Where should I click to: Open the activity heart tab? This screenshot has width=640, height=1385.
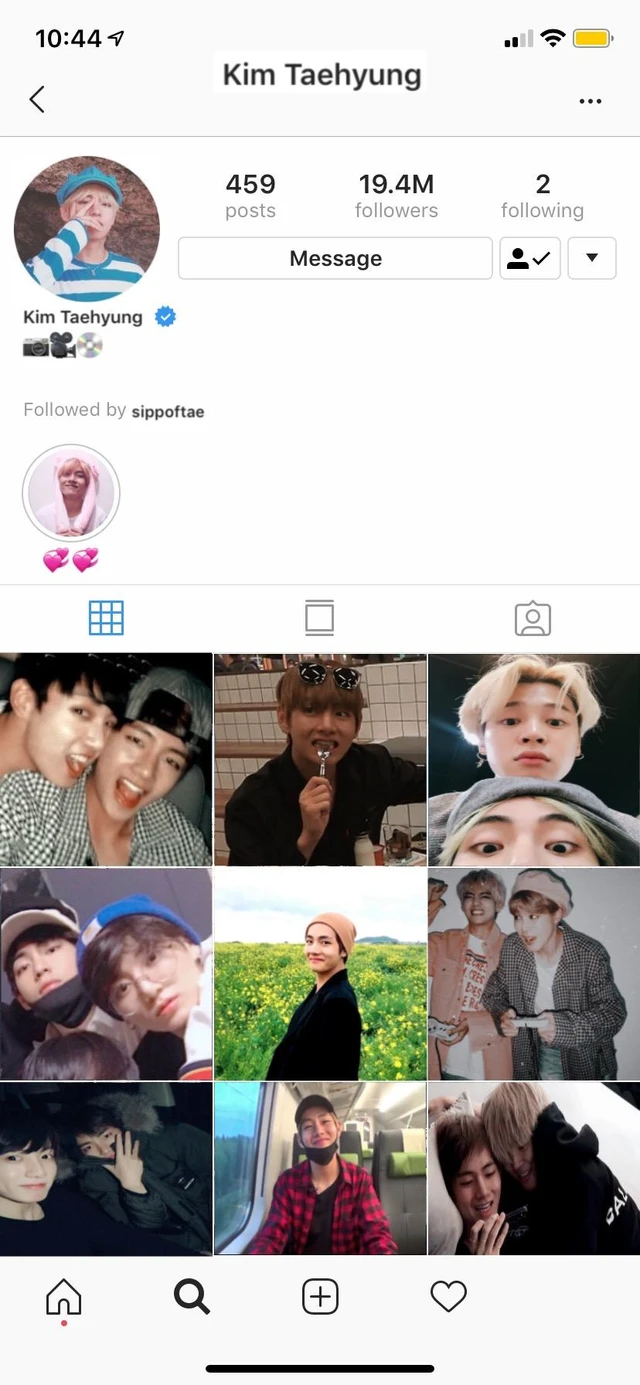tap(448, 1297)
